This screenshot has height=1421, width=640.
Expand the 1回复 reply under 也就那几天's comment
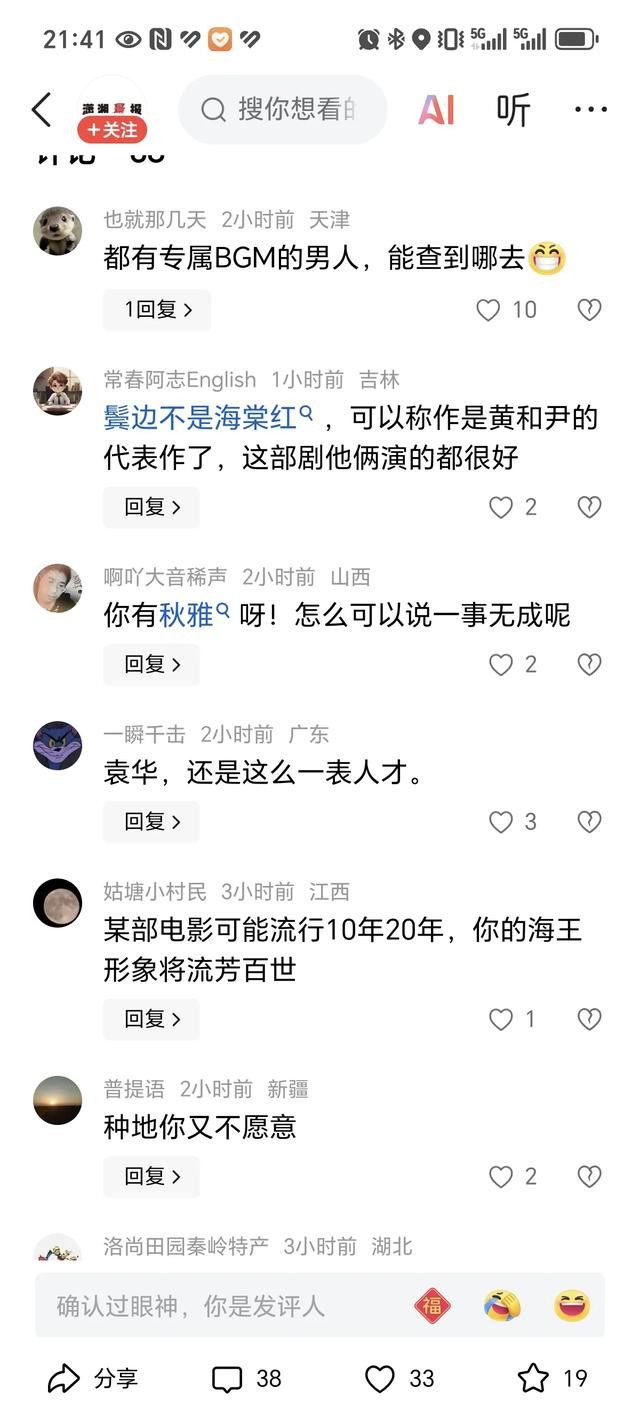coord(157,310)
